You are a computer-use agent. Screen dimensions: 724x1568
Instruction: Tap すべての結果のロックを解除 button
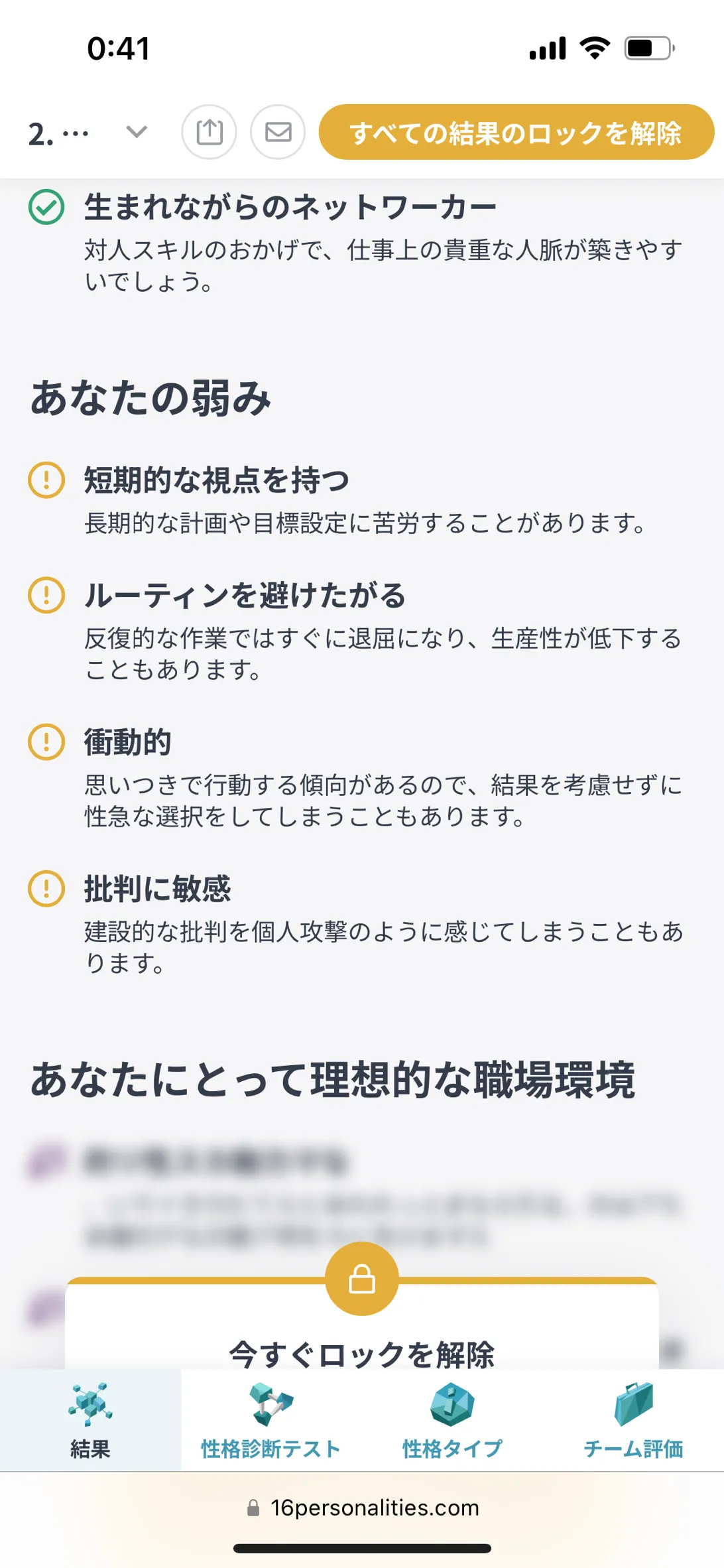pyautogui.click(x=516, y=132)
